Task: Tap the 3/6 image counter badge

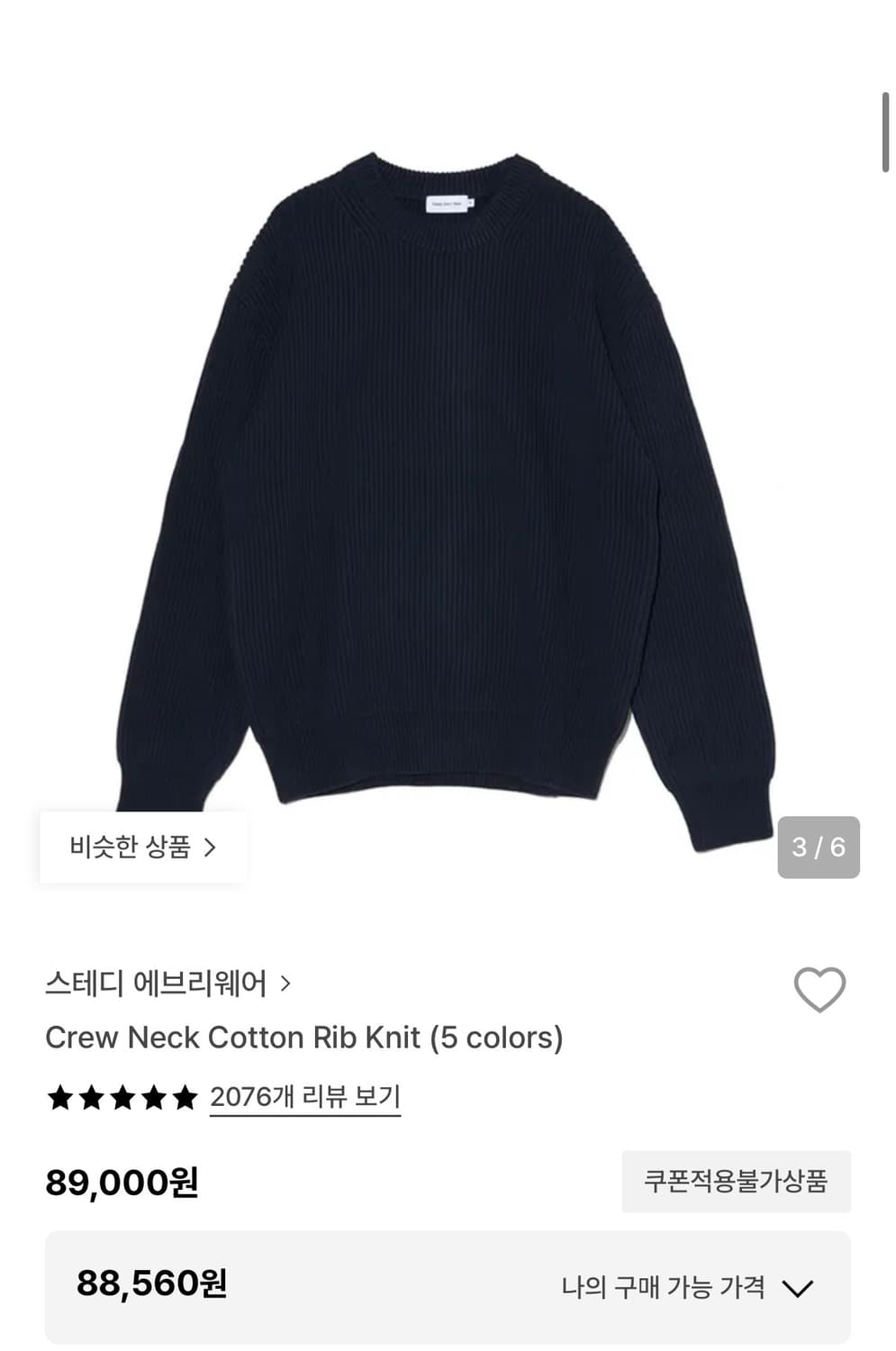Action: point(817,847)
